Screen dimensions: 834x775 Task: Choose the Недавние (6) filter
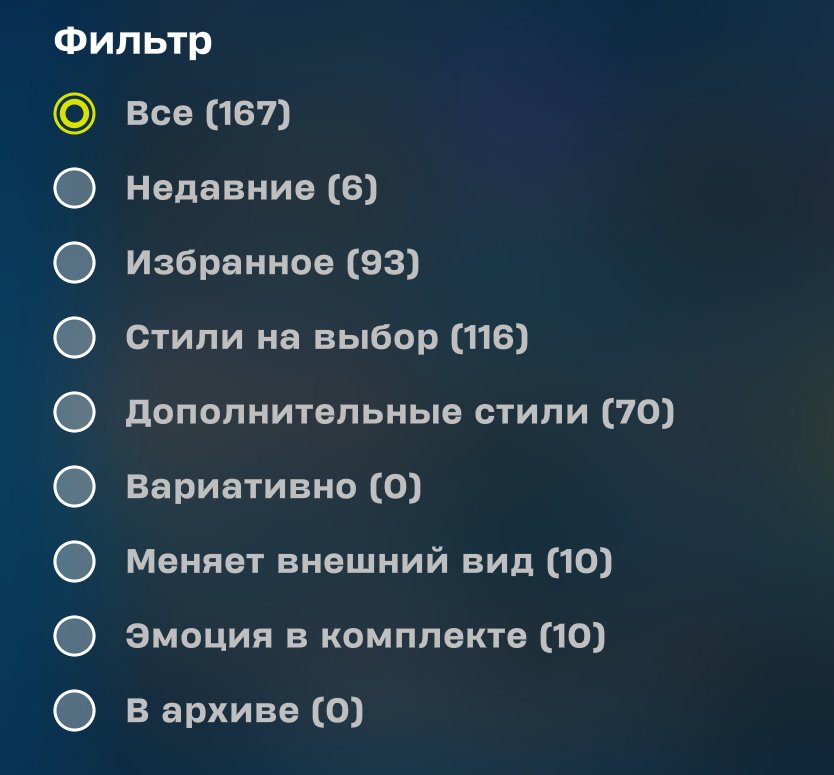[x=74, y=188]
